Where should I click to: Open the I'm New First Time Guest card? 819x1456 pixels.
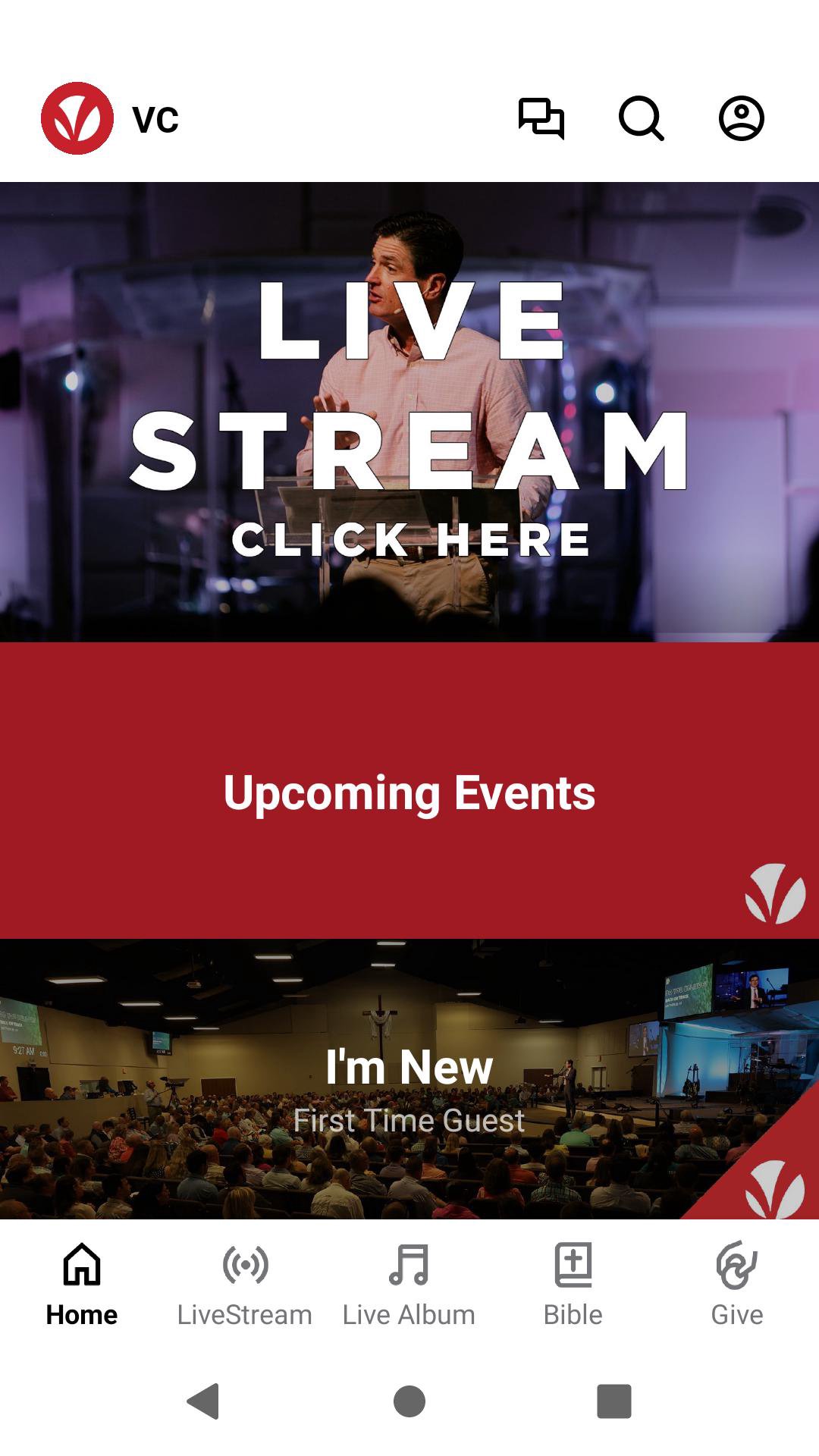[x=409, y=1079]
